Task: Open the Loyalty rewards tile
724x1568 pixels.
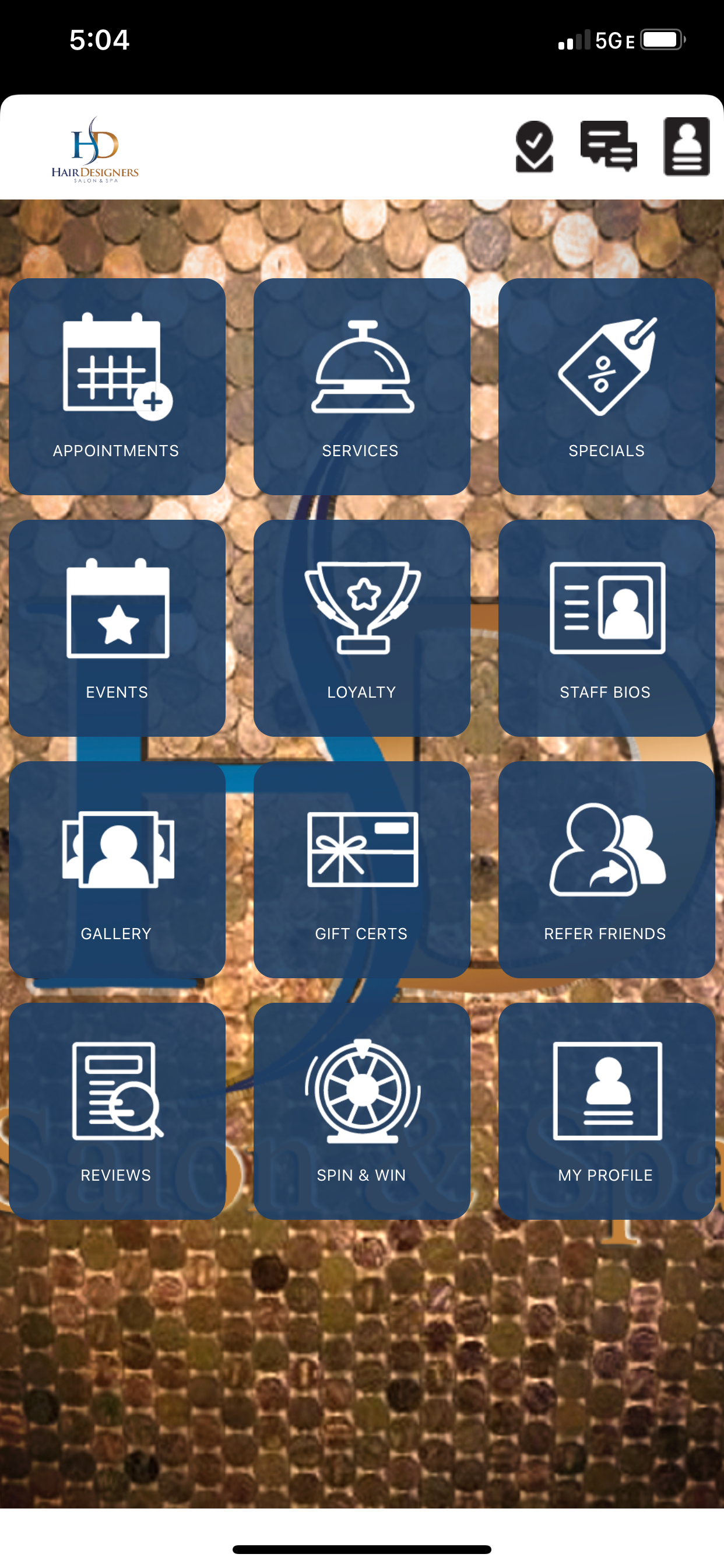Action: click(361, 628)
